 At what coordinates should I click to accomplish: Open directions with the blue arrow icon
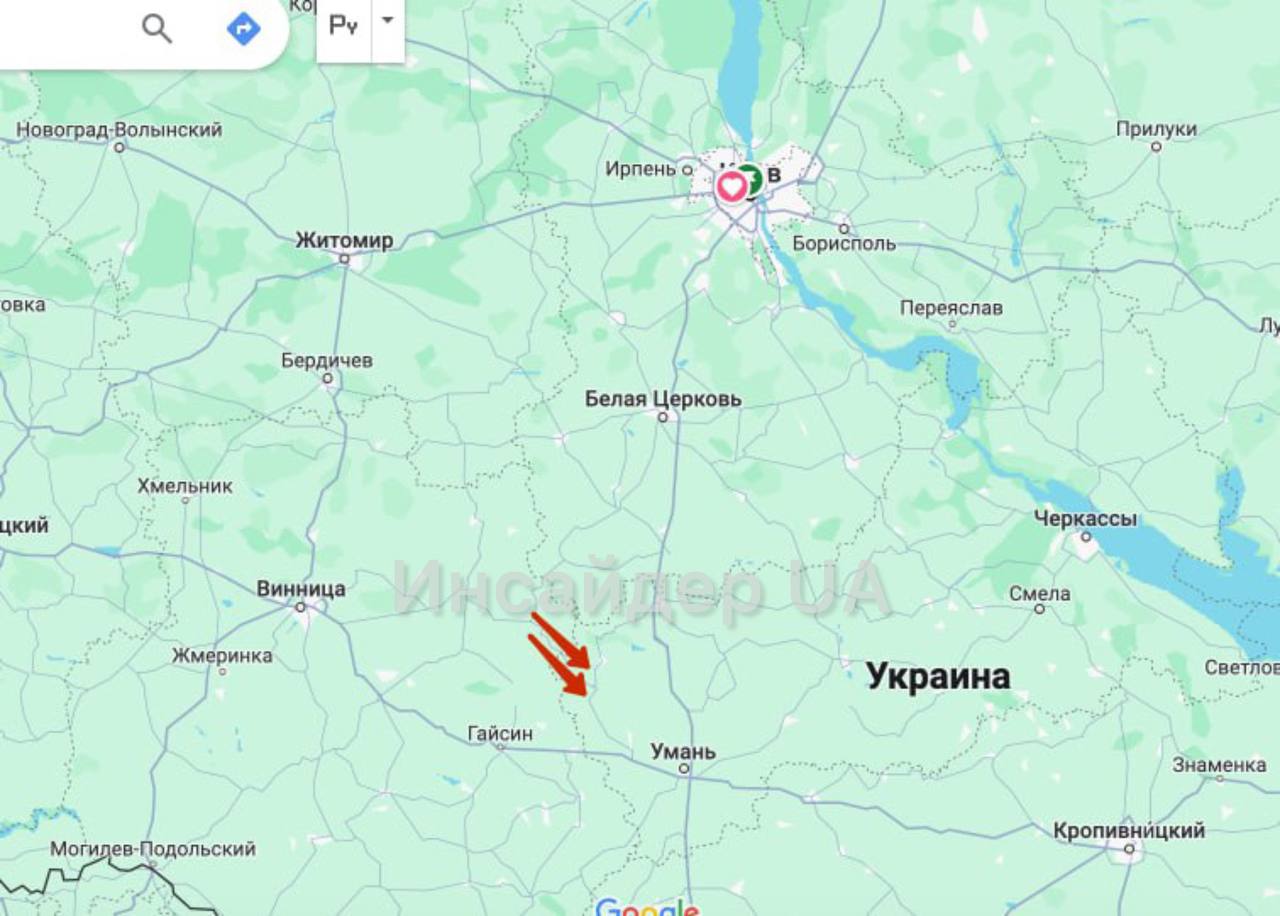243,28
